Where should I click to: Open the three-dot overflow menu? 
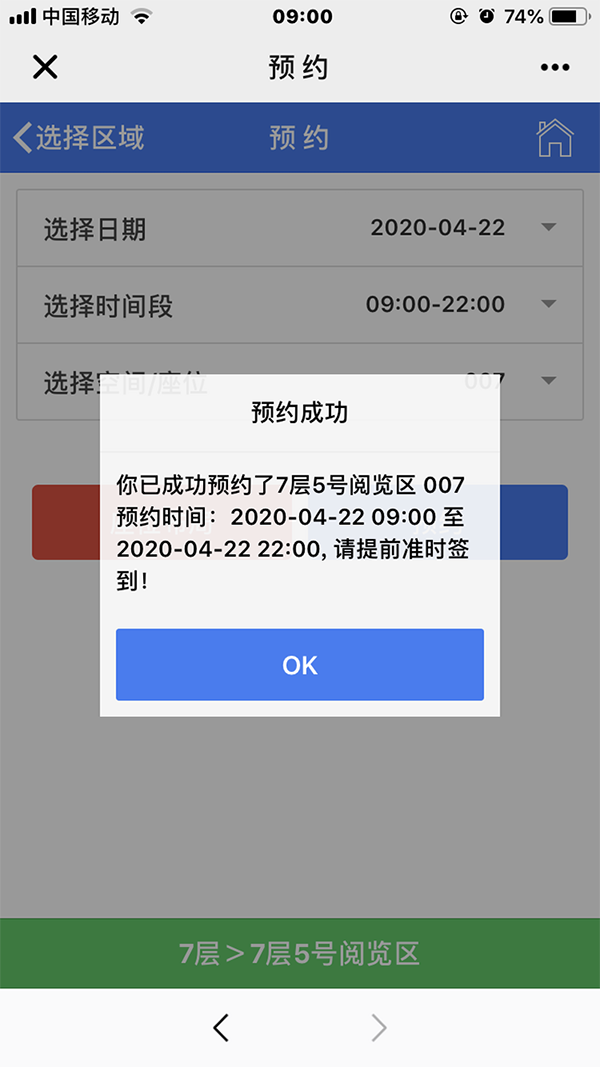[554, 67]
